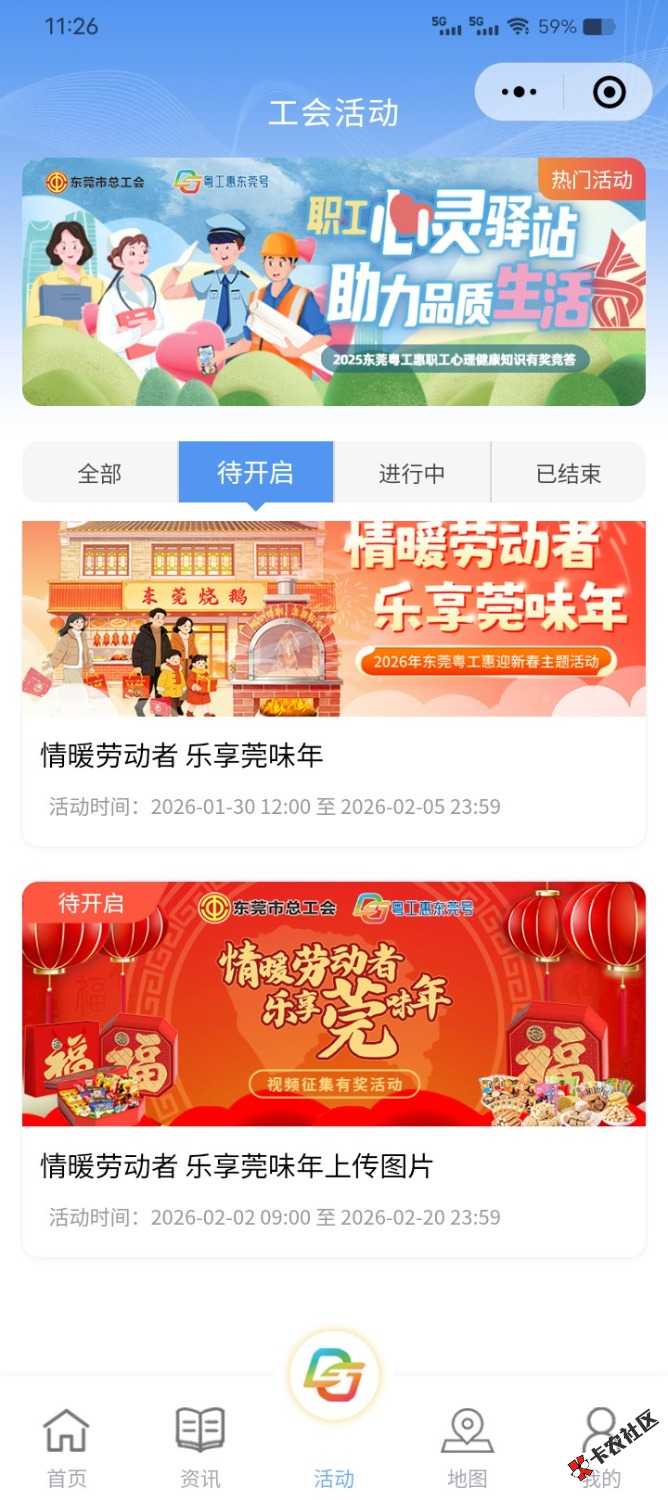The width and height of the screenshot is (668, 1500).
Task: Open the 资讯 tab
Action: pyautogui.click(x=200, y=1447)
